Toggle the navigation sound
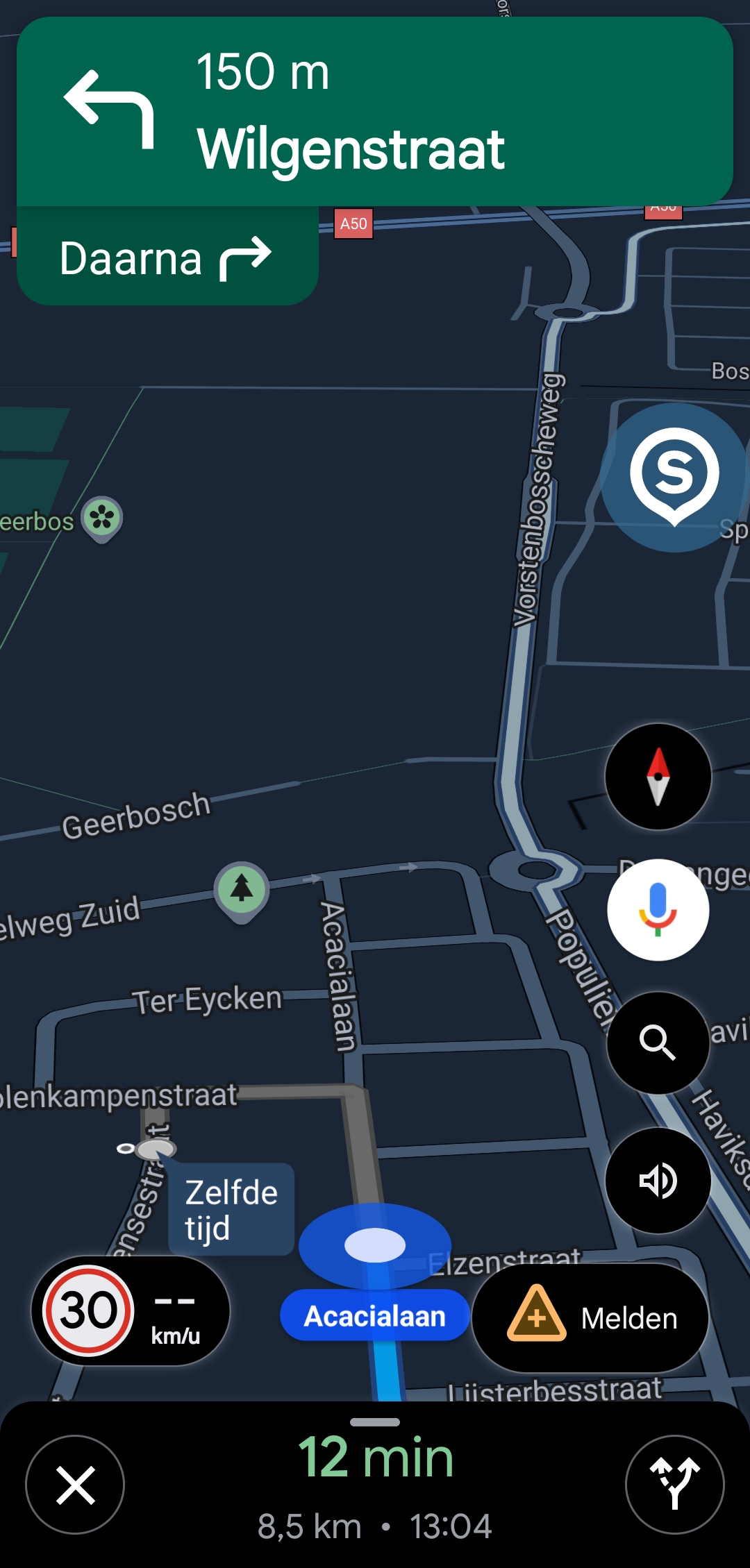This screenshot has width=750, height=1568. [658, 1180]
